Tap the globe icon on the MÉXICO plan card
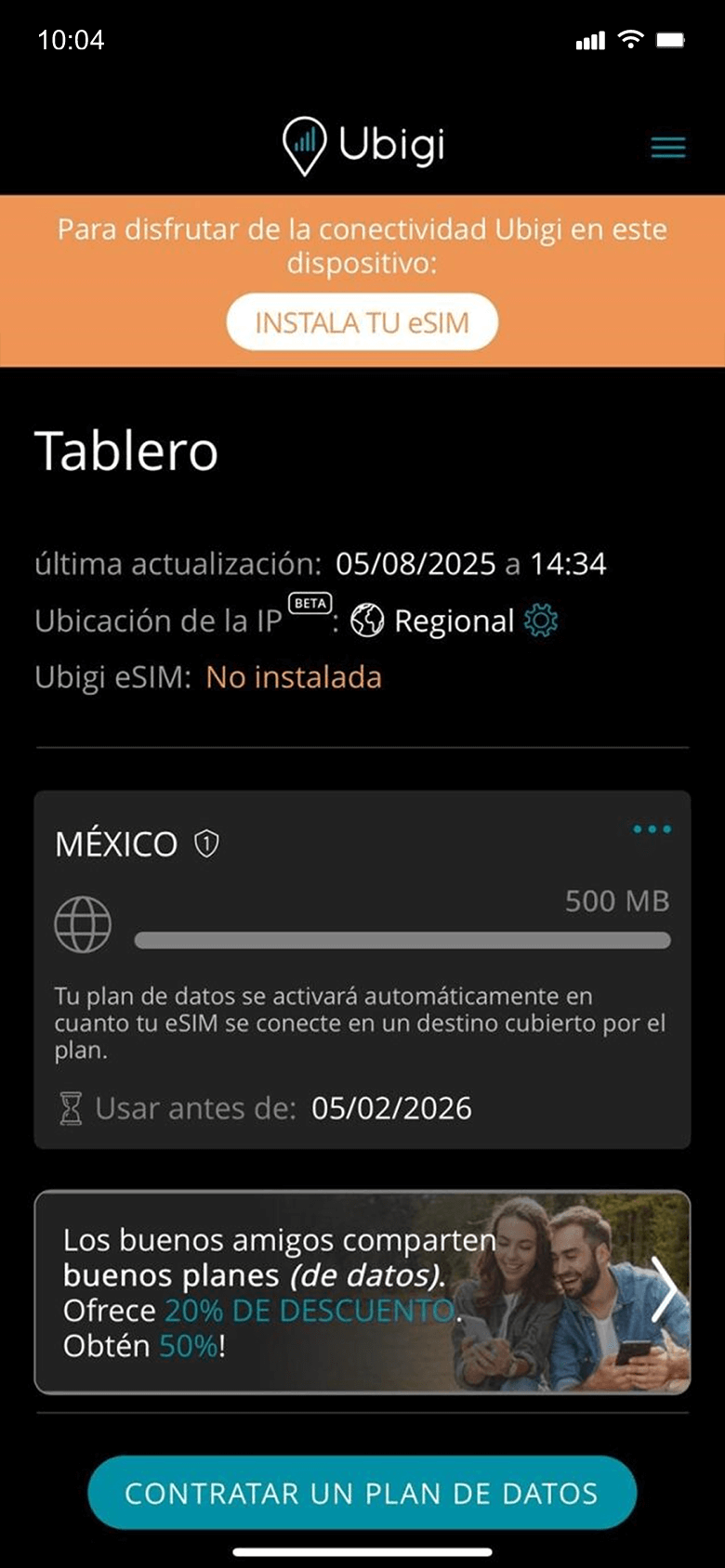This screenshot has height=1568, width=725. click(85, 924)
